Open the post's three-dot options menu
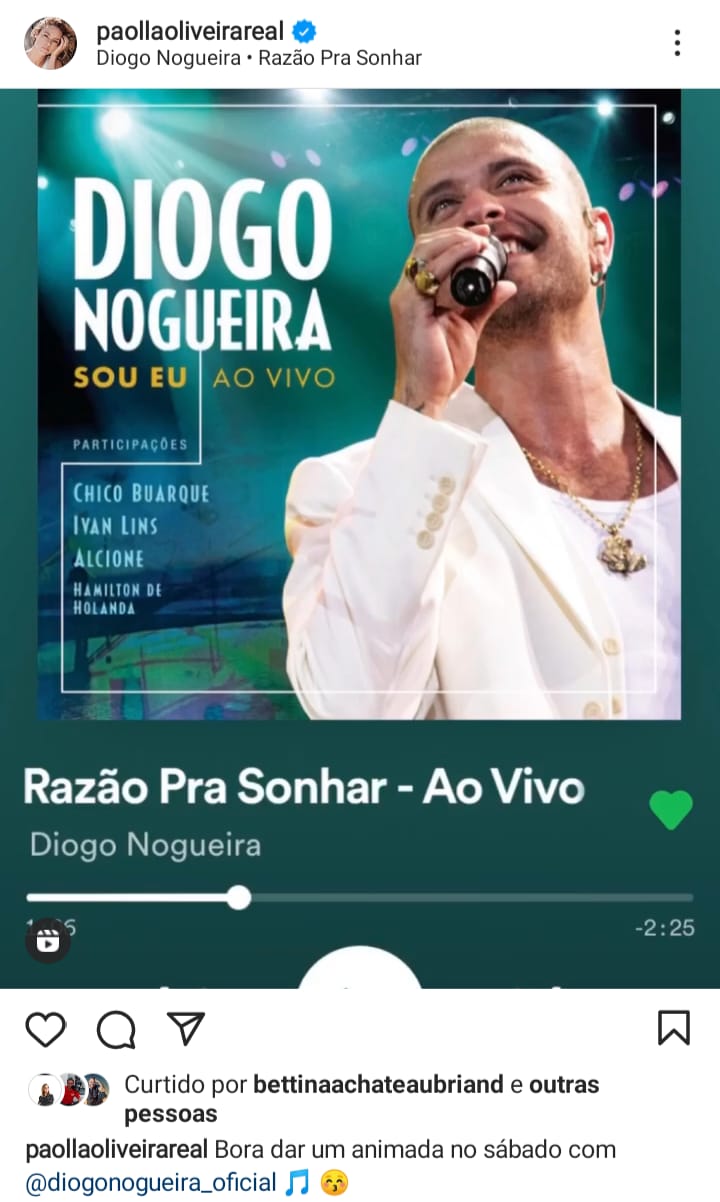This screenshot has width=720, height=1202. click(677, 43)
